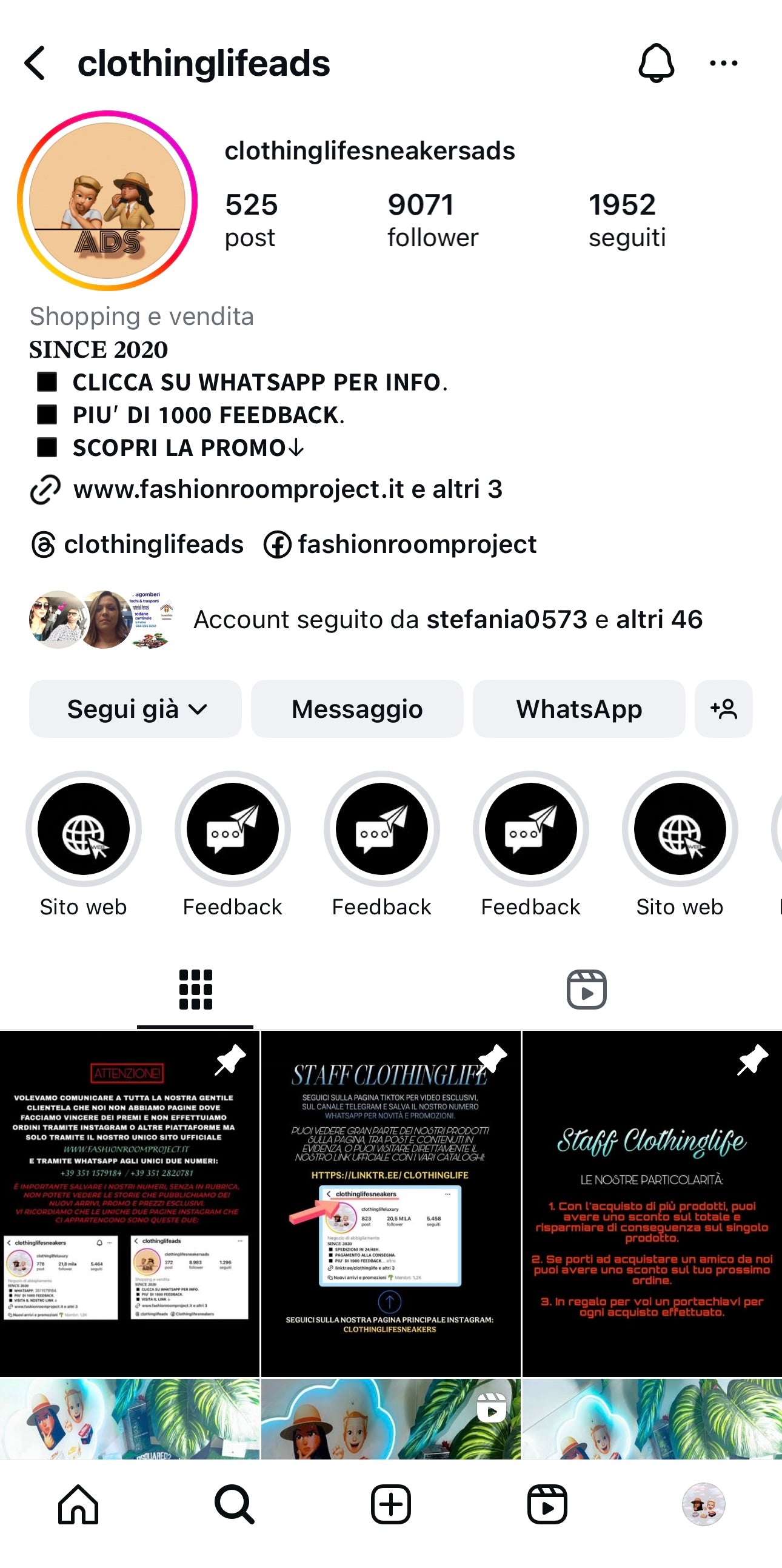Switch to the posts grid tab
The image size is (782, 1568).
[195, 989]
